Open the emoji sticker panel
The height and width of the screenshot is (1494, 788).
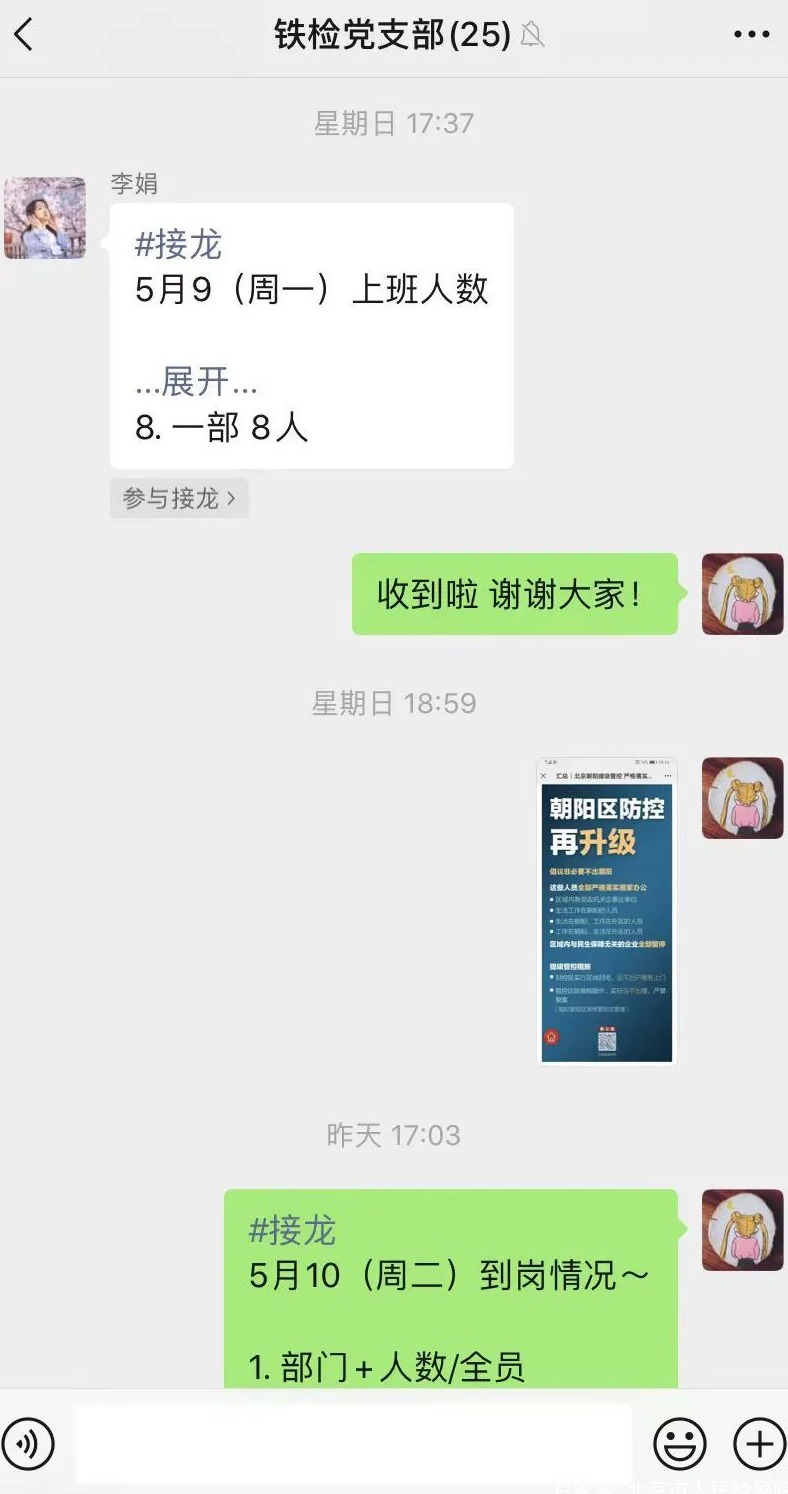click(x=680, y=1444)
